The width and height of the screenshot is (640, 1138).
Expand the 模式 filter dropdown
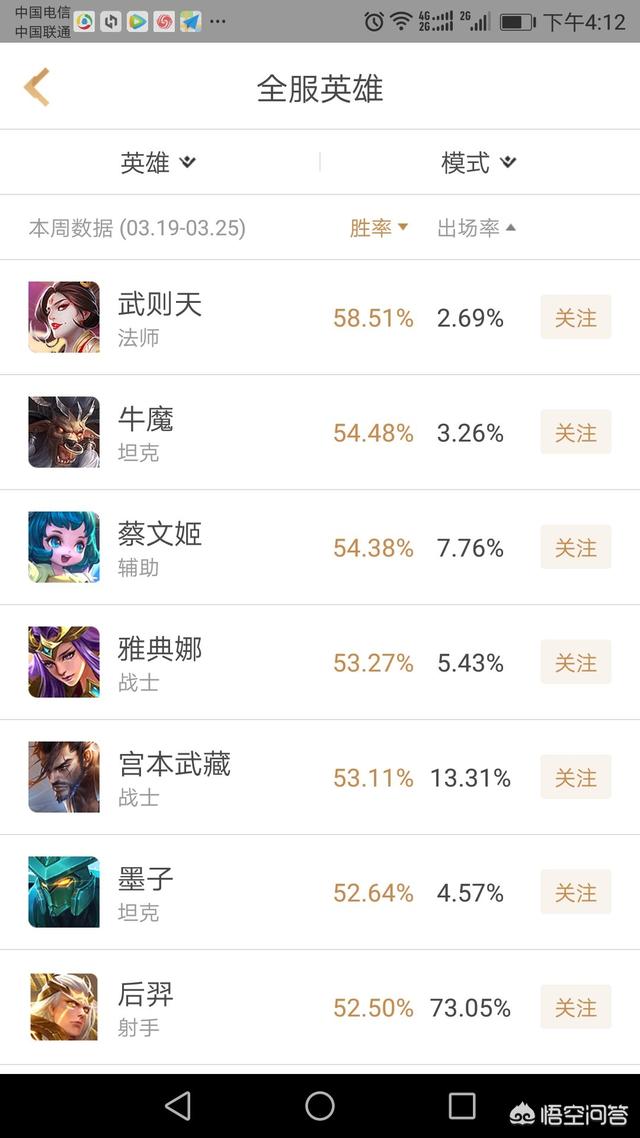(478, 162)
